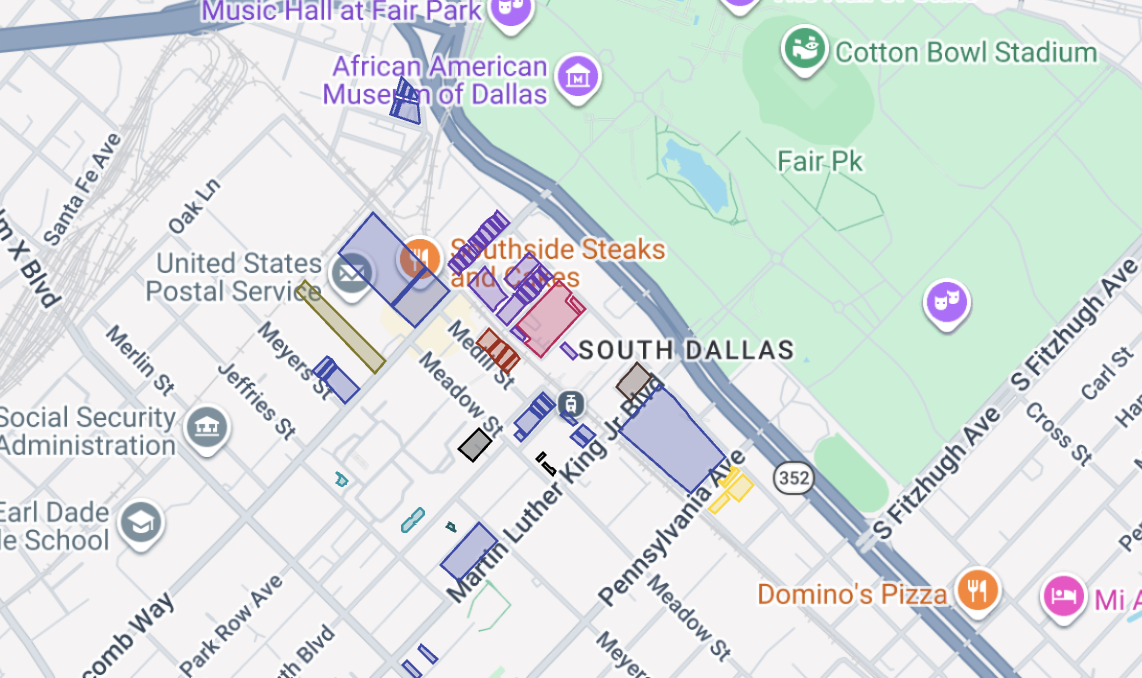Select the theater pin inside Fair Park

coord(947,302)
